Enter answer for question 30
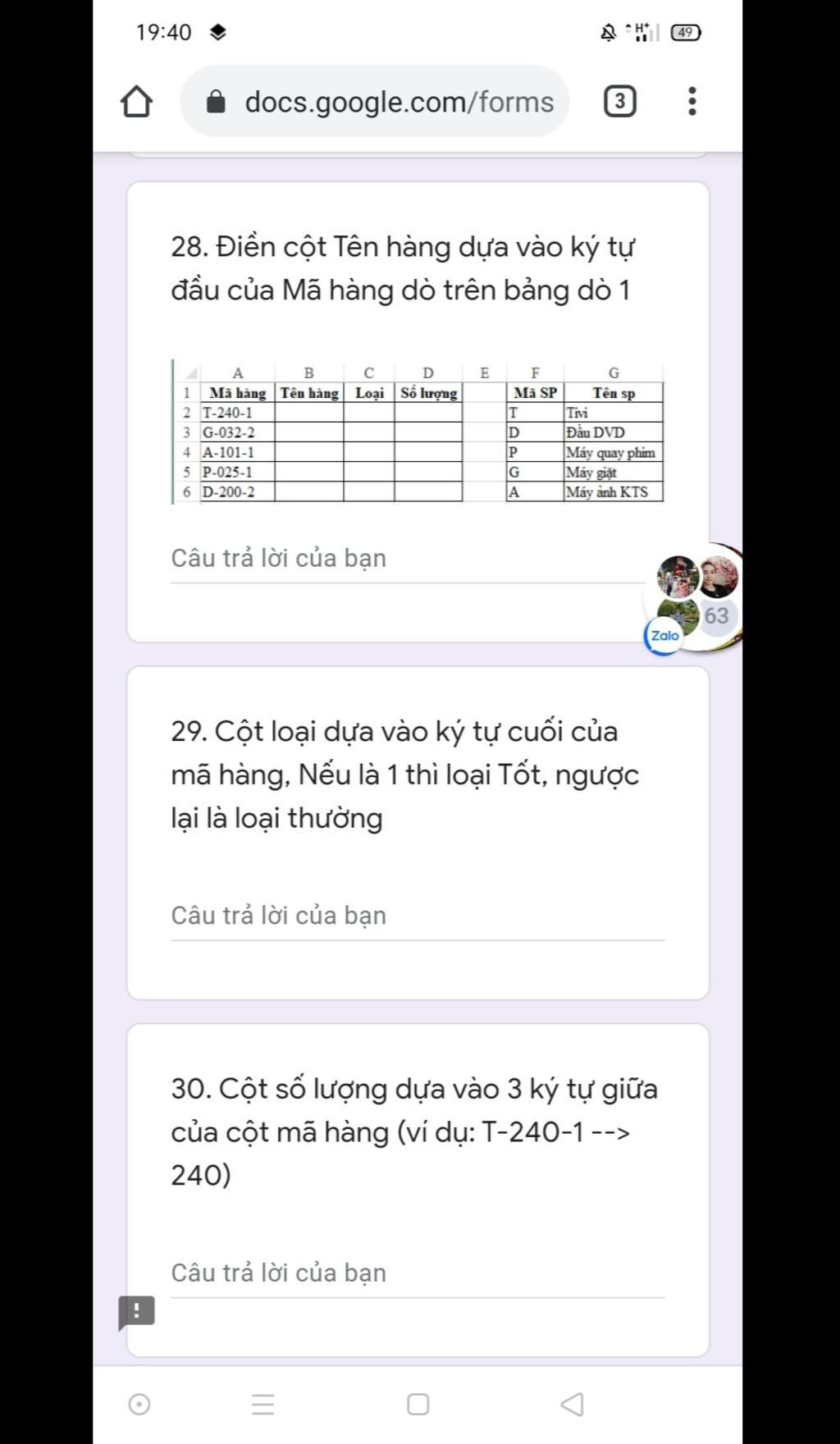 [417, 1273]
